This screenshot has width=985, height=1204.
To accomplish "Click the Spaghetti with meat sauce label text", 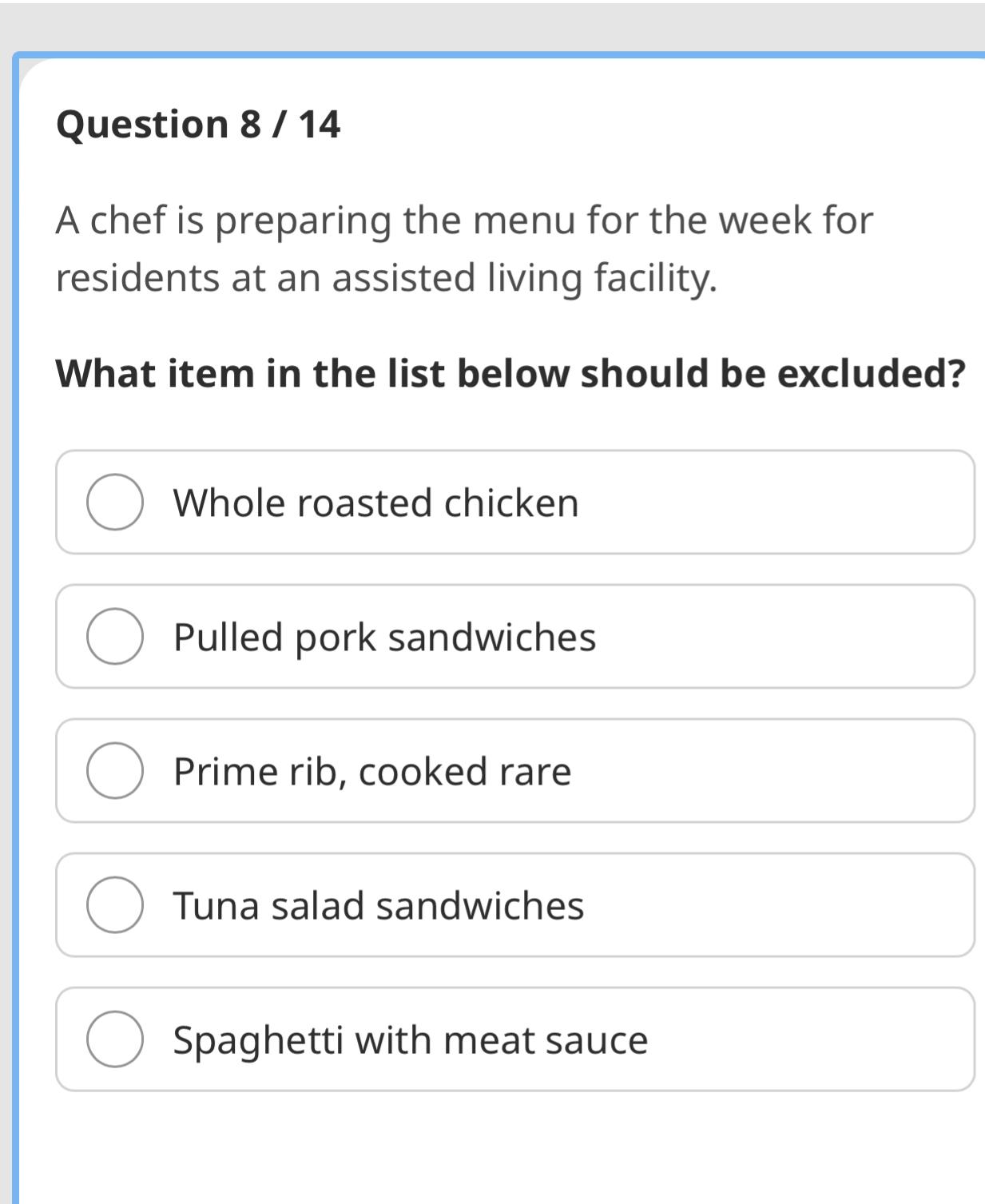I will tap(410, 1039).
